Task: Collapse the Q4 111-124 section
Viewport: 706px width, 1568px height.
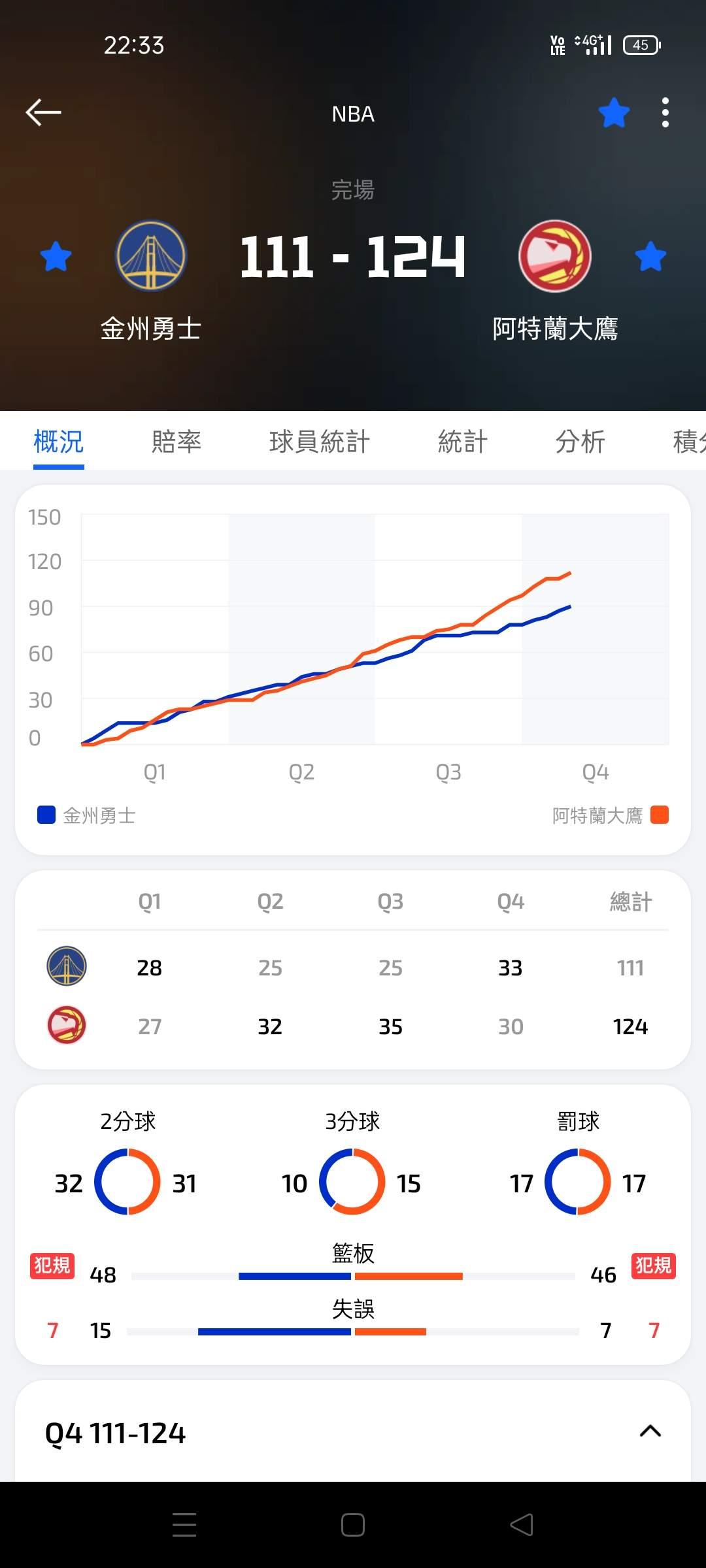Action: 650,1431
